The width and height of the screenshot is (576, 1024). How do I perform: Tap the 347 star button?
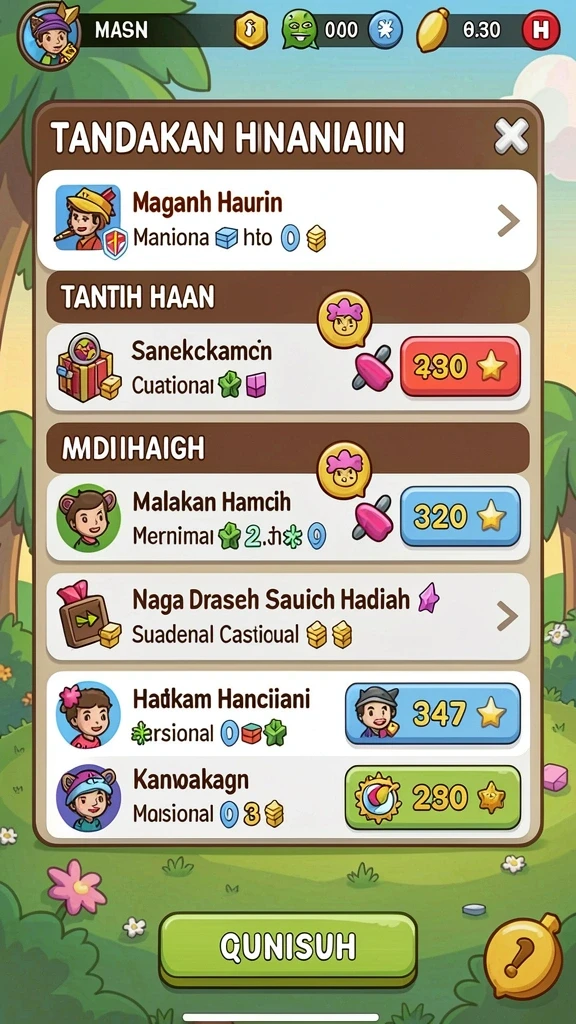[433, 714]
